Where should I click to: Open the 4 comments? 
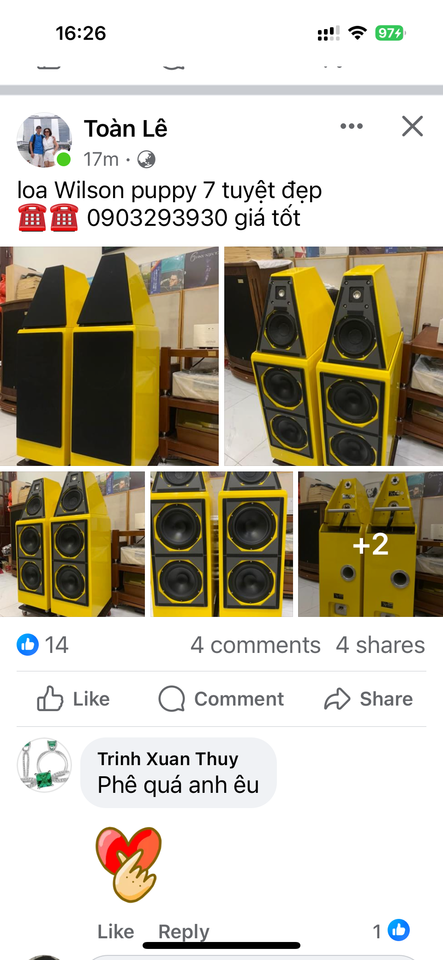(255, 645)
